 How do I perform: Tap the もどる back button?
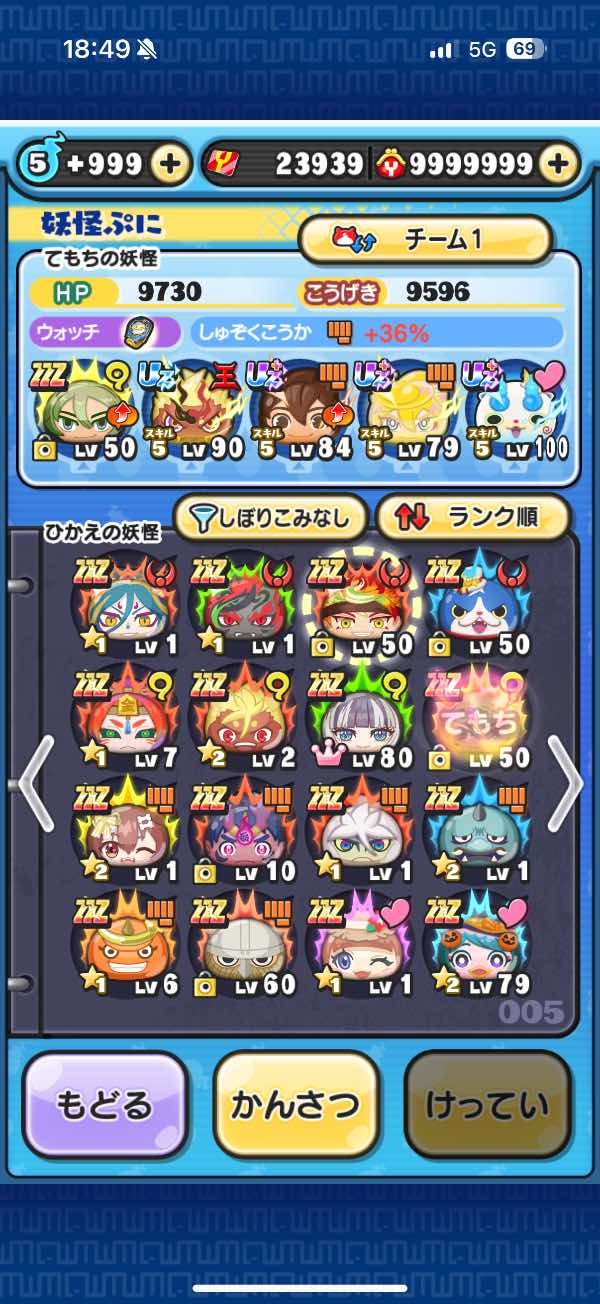[x=105, y=1104]
